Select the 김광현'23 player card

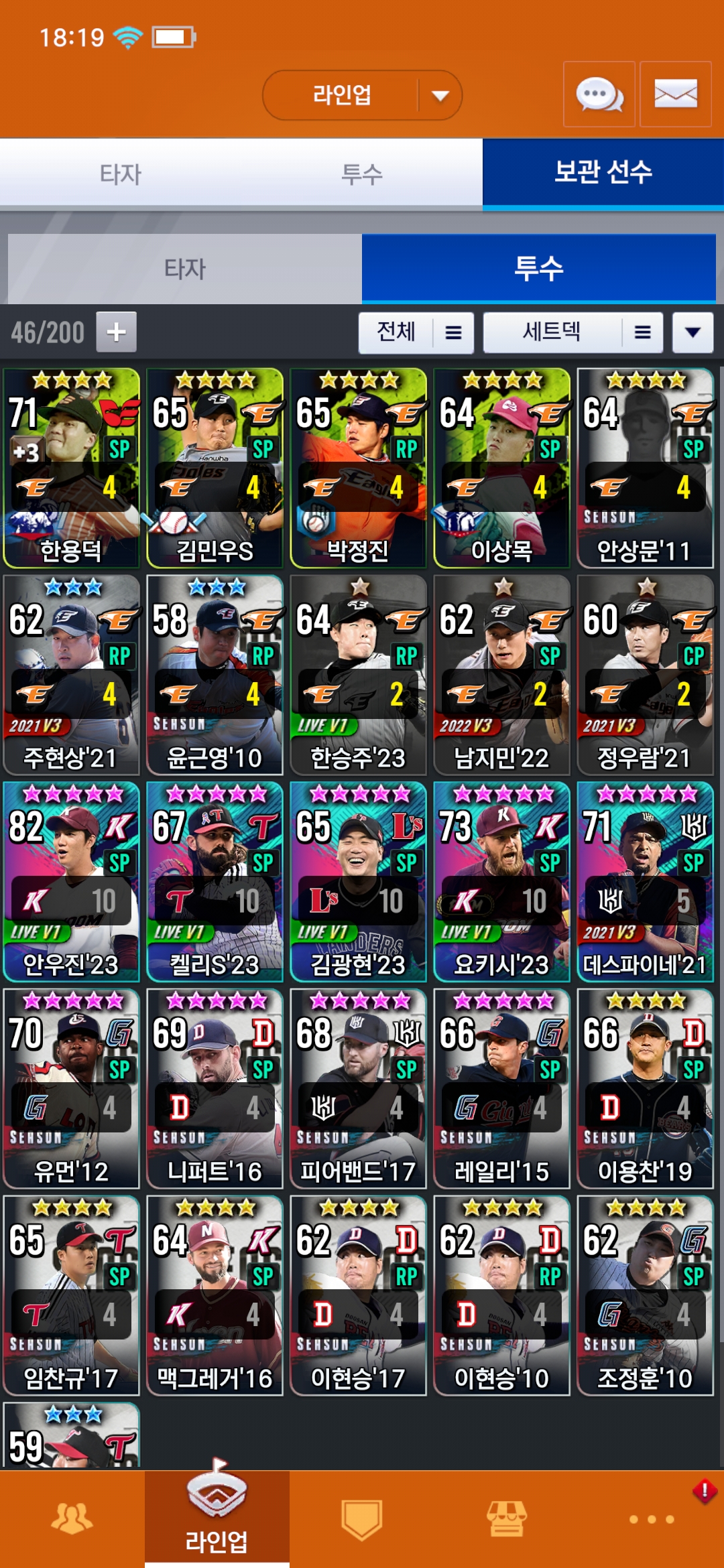(x=358, y=882)
